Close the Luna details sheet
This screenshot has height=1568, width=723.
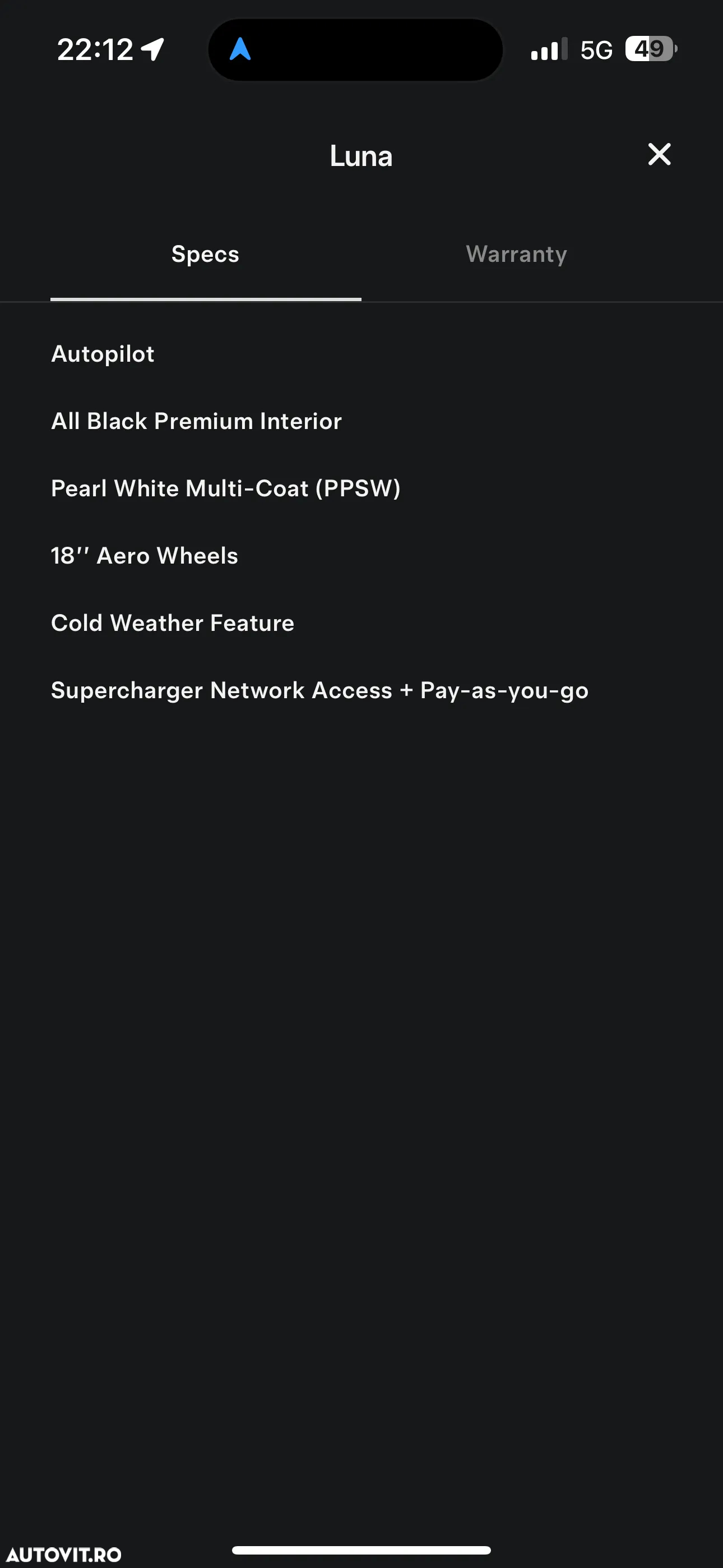point(659,155)
